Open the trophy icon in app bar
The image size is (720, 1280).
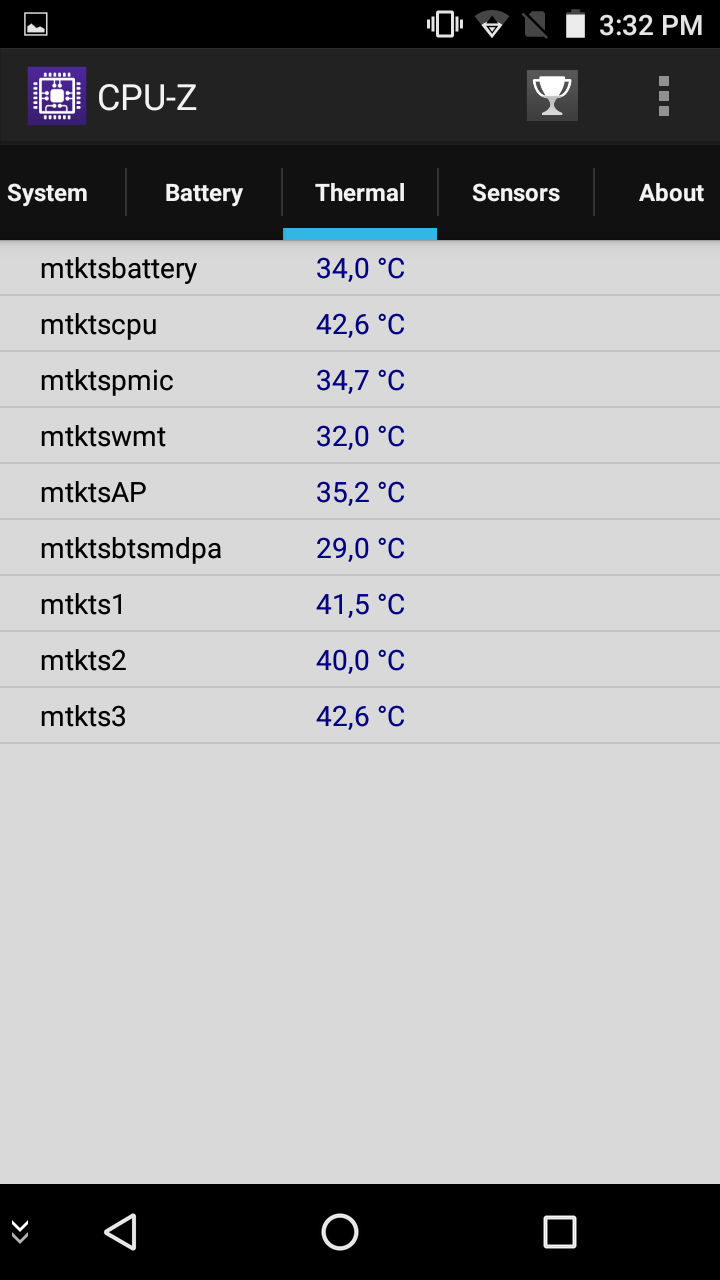pyautogui.click(x=552, y=96)
